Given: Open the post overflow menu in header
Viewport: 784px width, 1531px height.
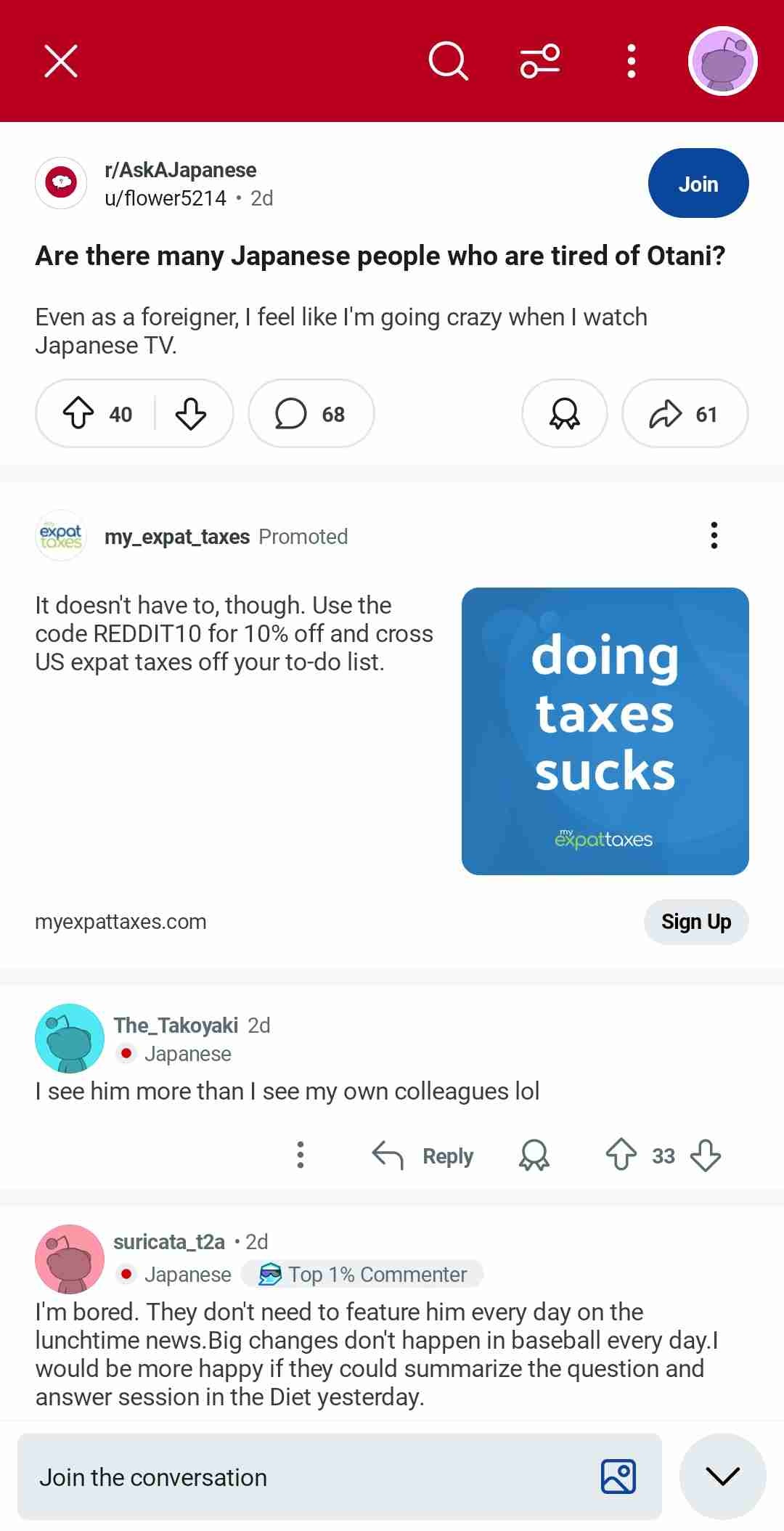Looking at the screenshot, I should (632, 61).
